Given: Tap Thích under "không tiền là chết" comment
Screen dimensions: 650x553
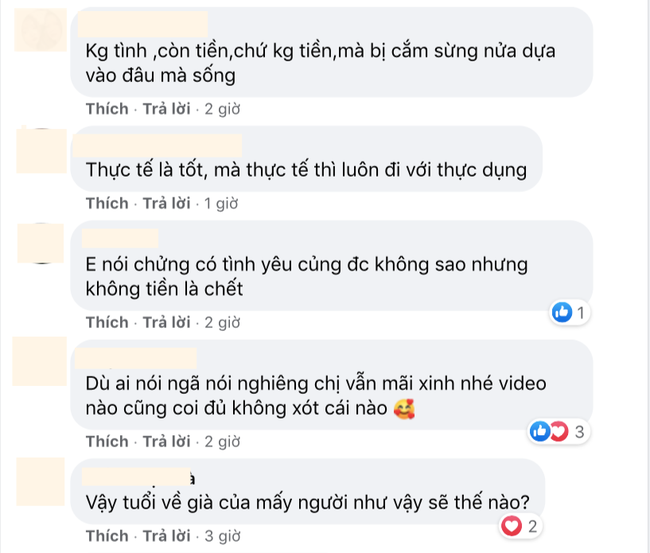Looking at the screenshot, I should tap(107, 322).
